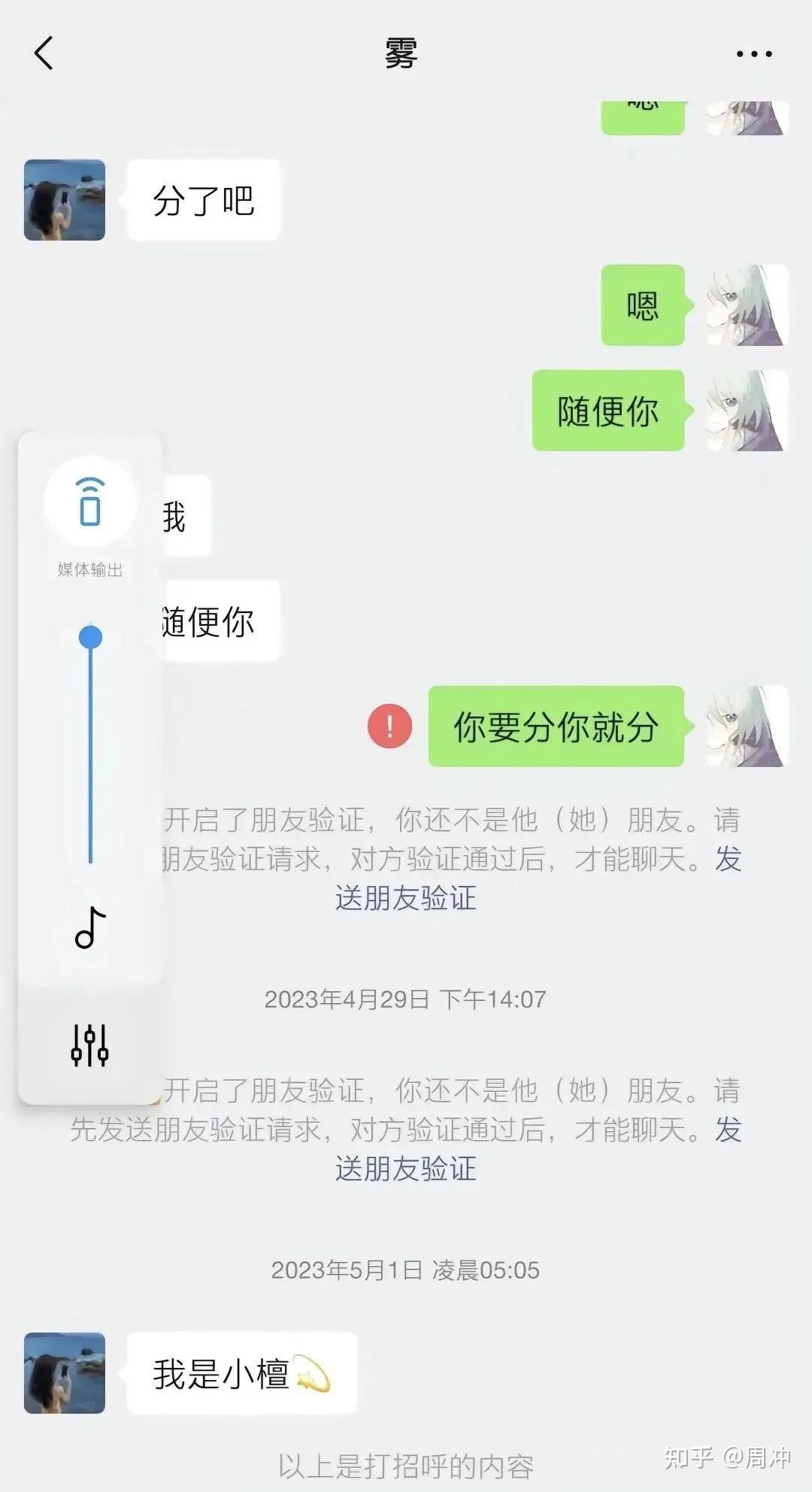Tap the red failed-send warning icon
The height and width of the screenshot is (1492, 812).
point(389,726)
